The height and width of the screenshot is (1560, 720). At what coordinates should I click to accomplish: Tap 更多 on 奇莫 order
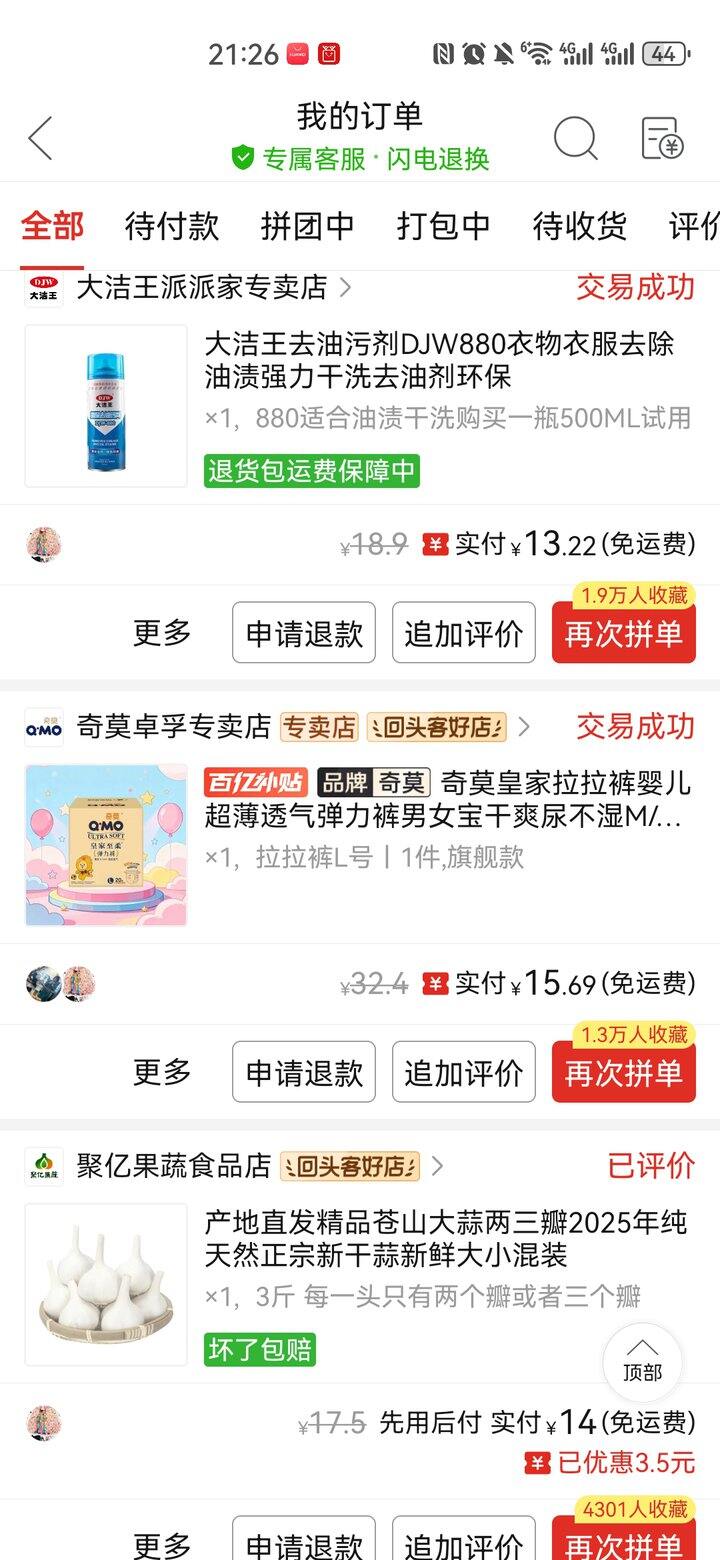click(162, 1072)
